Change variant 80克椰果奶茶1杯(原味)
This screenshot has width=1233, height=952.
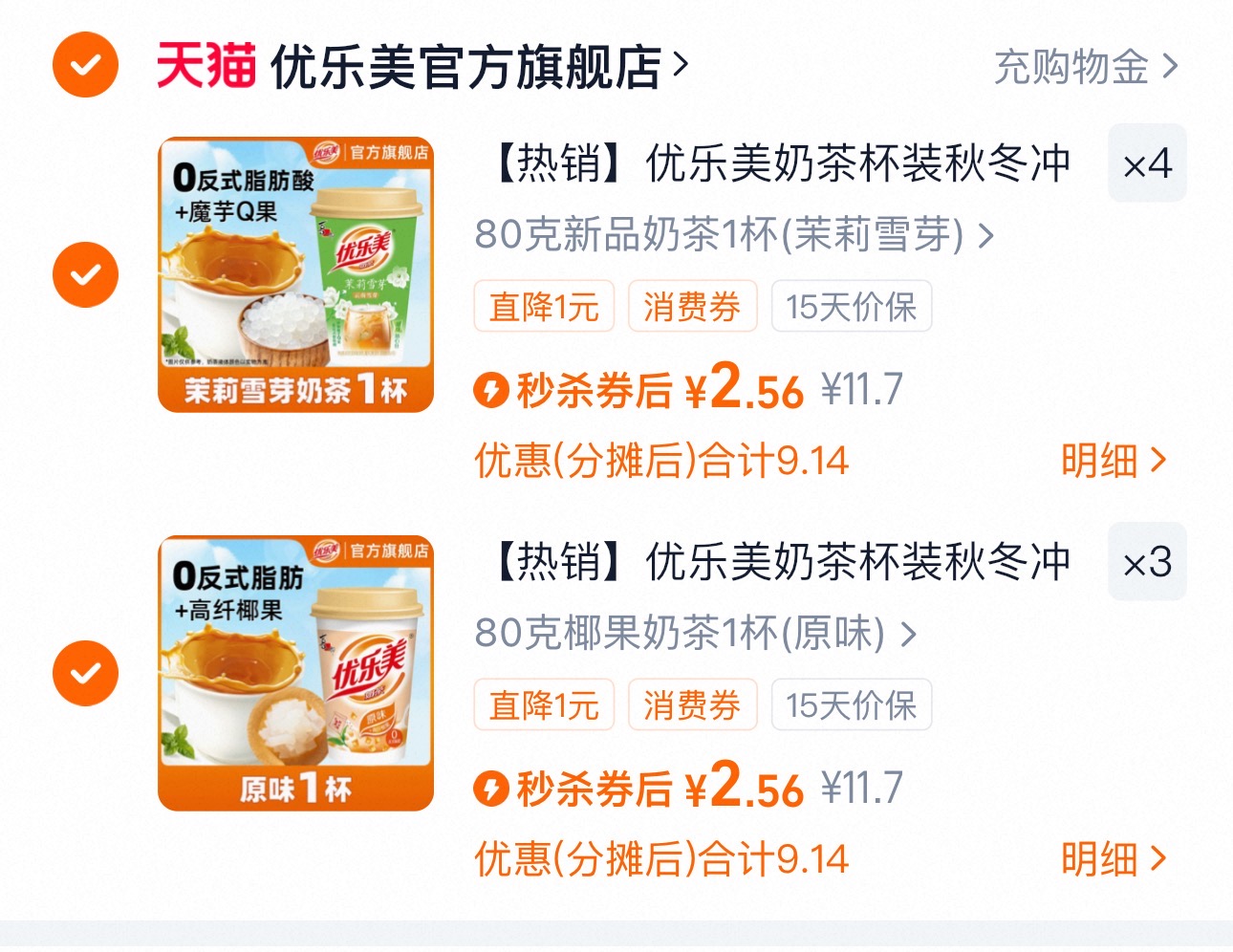(695, 633)
